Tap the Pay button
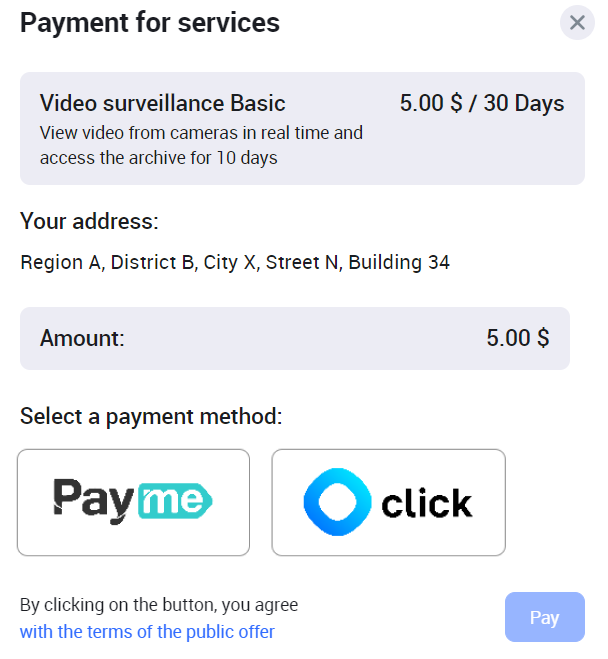The image size is (608, 659). tap(544, 617)
